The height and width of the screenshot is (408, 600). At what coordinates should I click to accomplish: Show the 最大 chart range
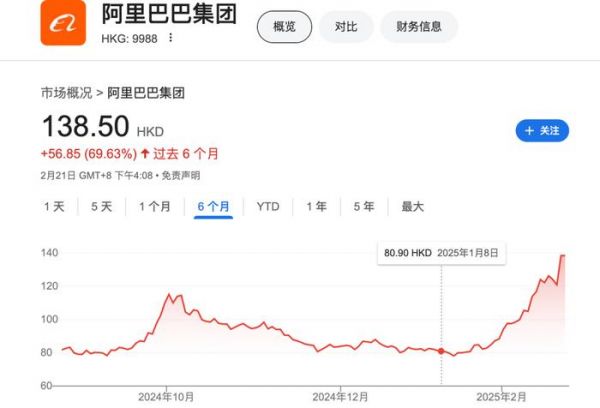413,207
